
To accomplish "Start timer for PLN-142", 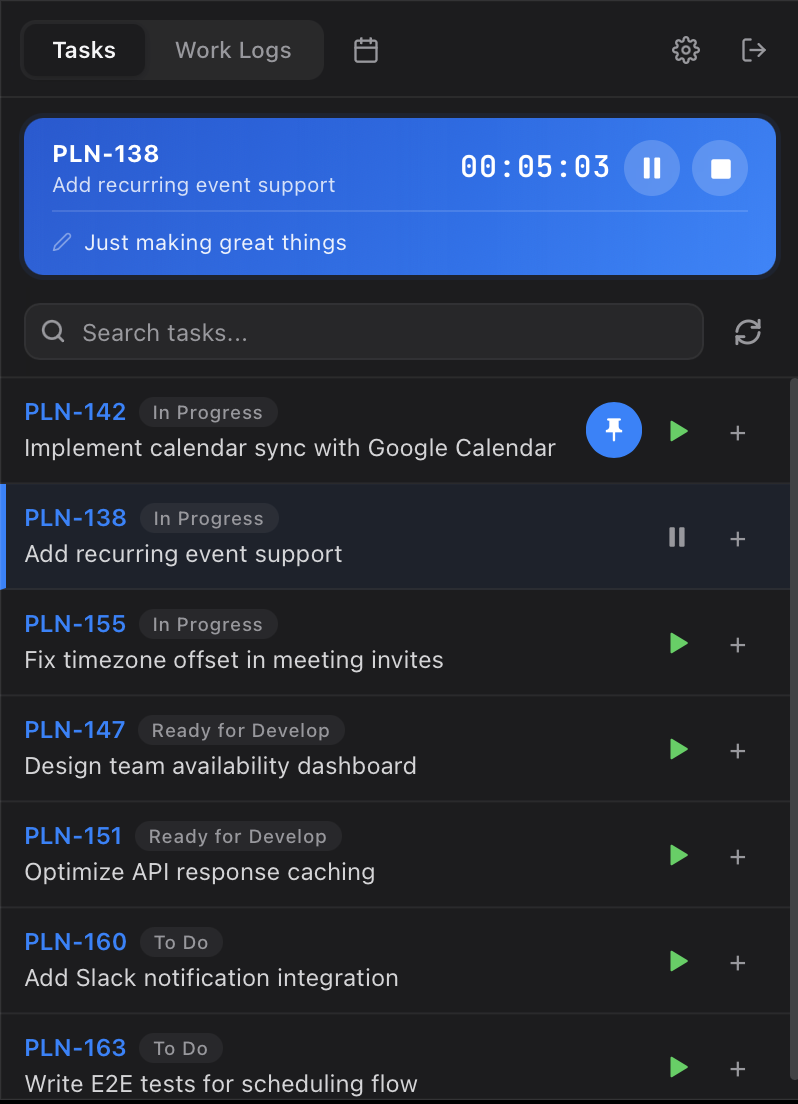I will (x=679, y=432).
